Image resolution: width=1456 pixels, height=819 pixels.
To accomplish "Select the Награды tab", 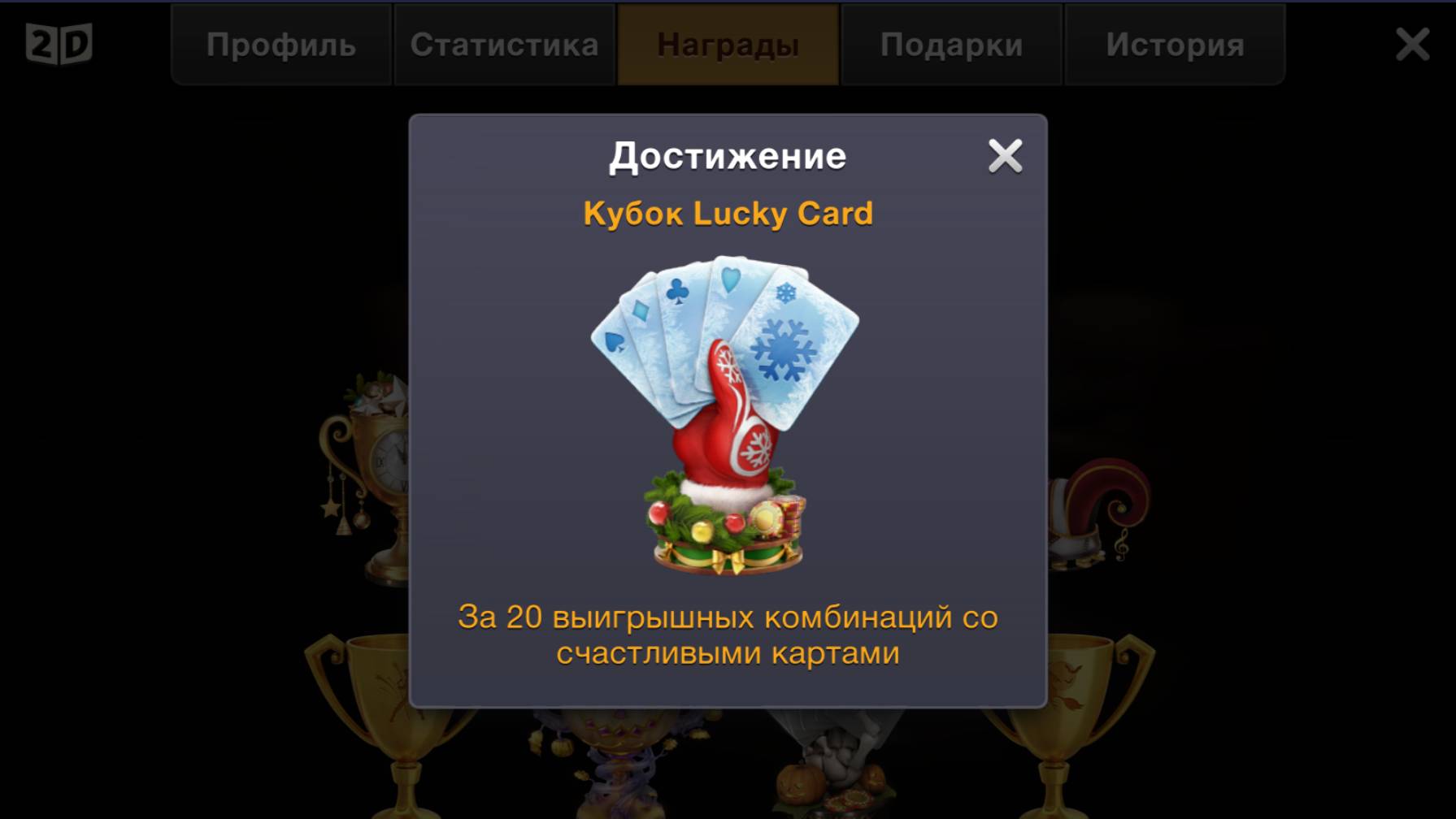I will pyautogui.click(x=728, y=45).
